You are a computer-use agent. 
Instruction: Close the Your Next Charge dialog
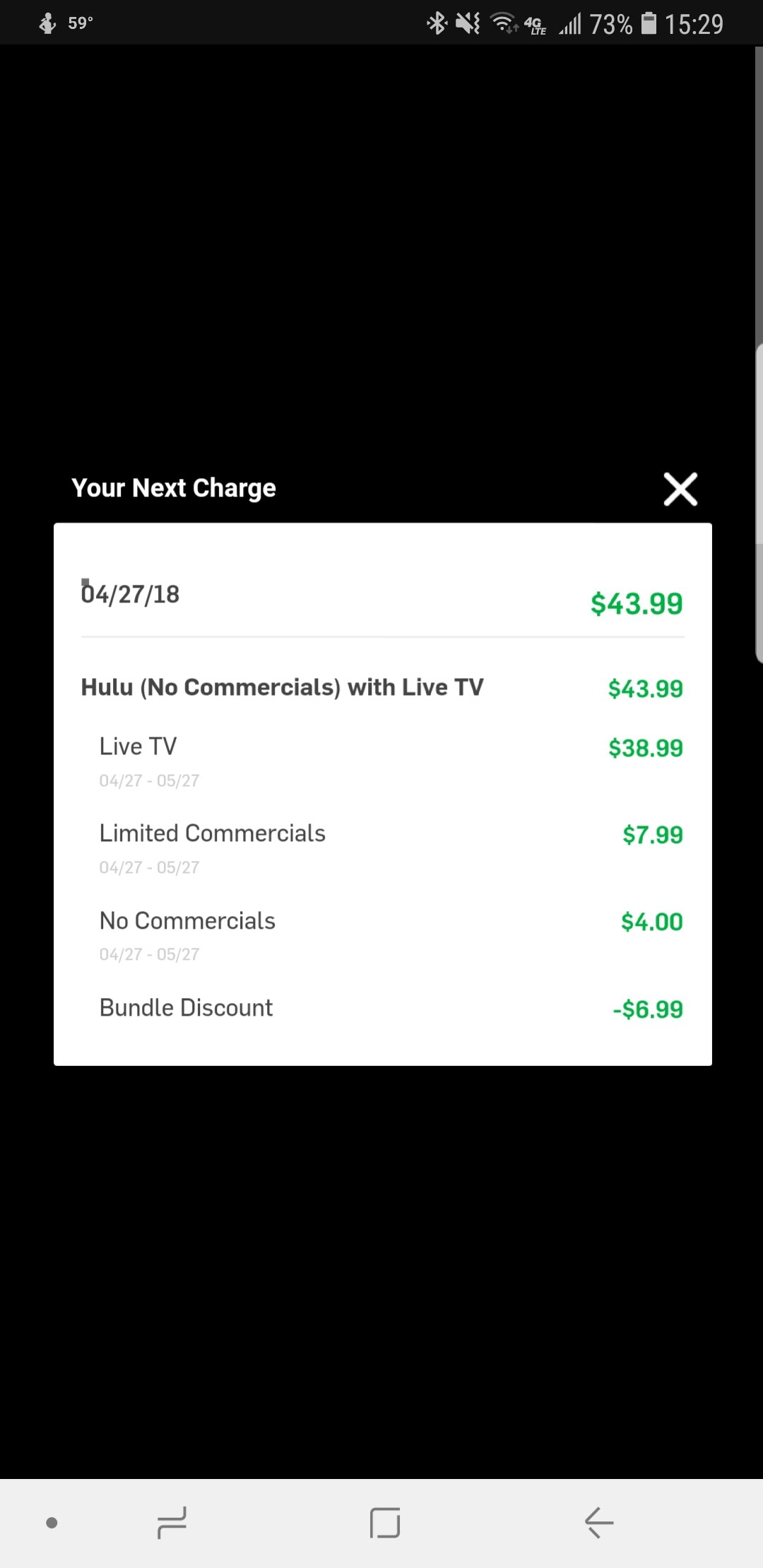[680, 489]
